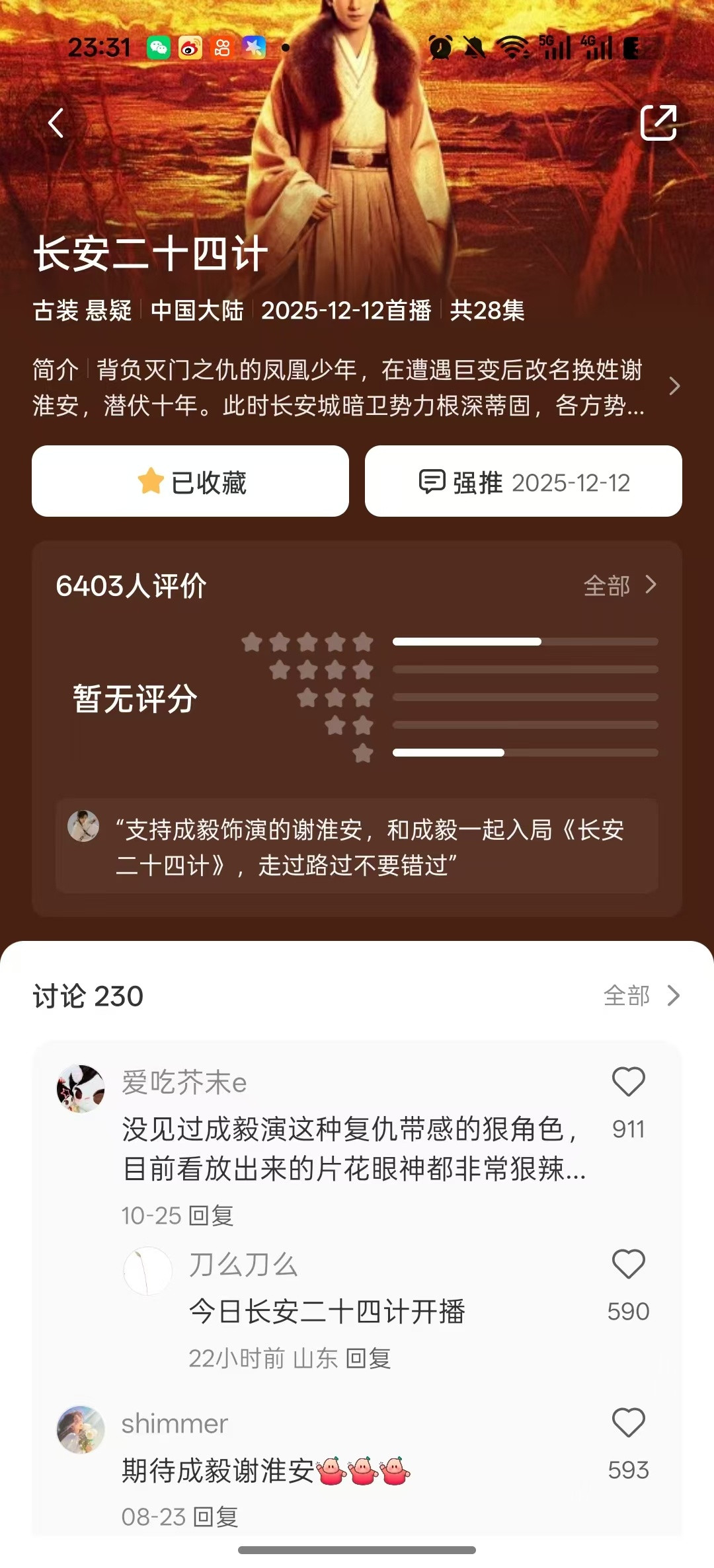This screenshot has width=714, height=1568.
Task: Toggle the 已收藏 favorite state
Action: pyautogui.click(x=191, y=482)
